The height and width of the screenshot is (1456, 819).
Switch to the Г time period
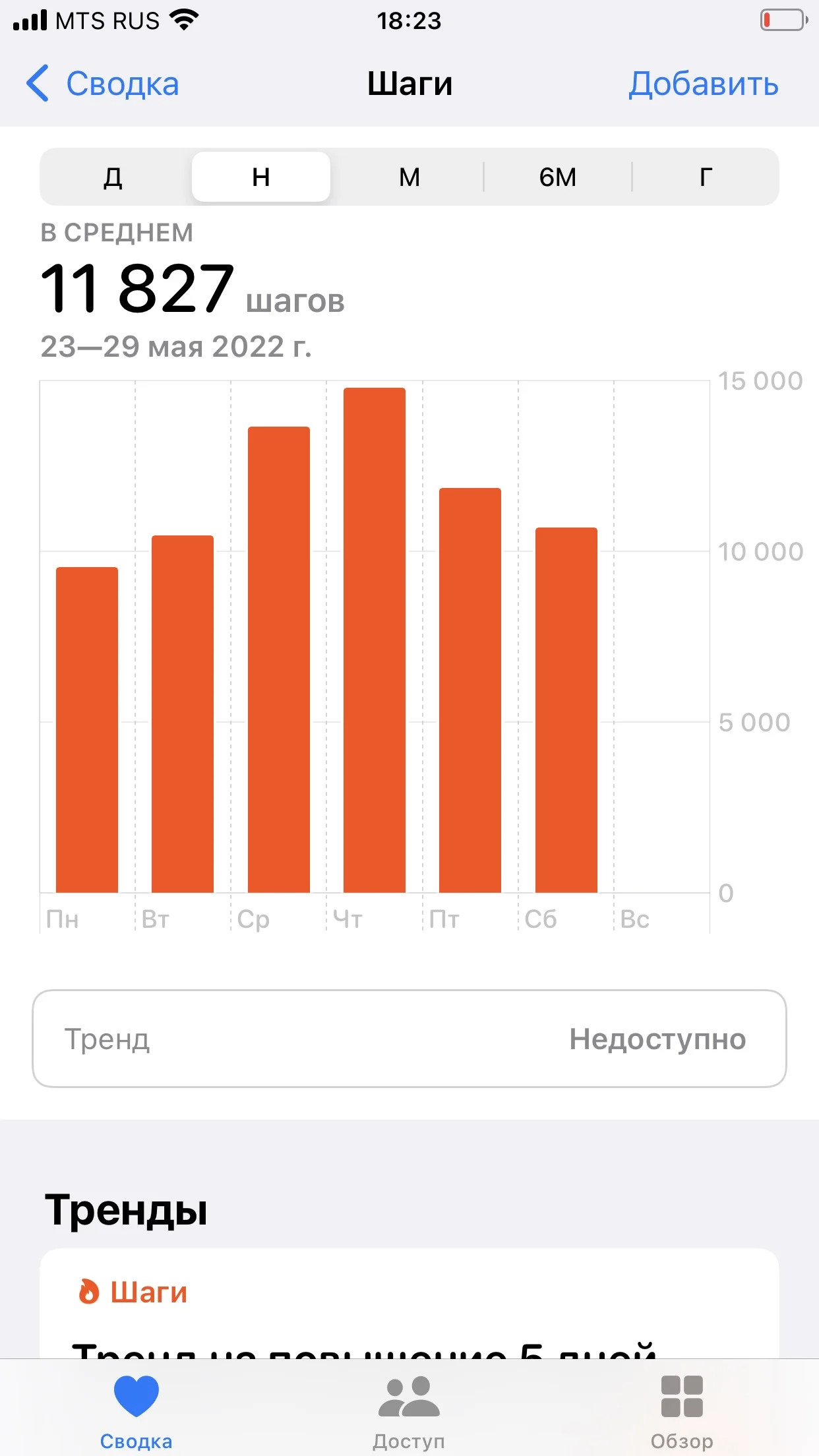tap(704, 177)
